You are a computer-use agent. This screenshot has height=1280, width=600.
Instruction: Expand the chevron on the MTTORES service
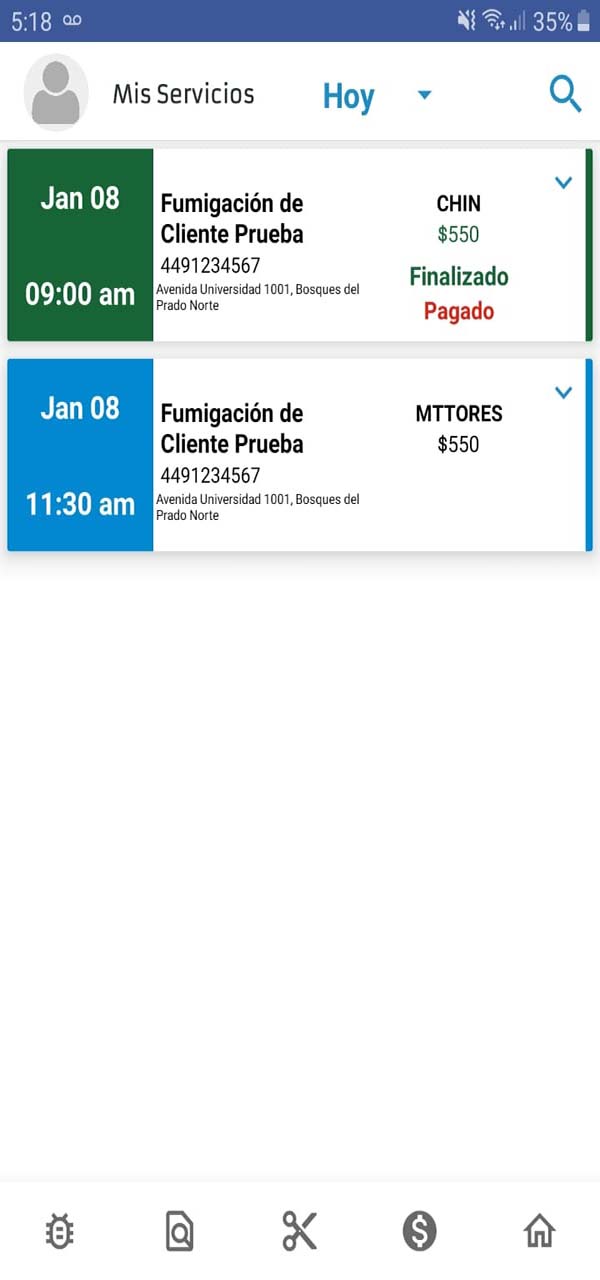pos(563,393)
